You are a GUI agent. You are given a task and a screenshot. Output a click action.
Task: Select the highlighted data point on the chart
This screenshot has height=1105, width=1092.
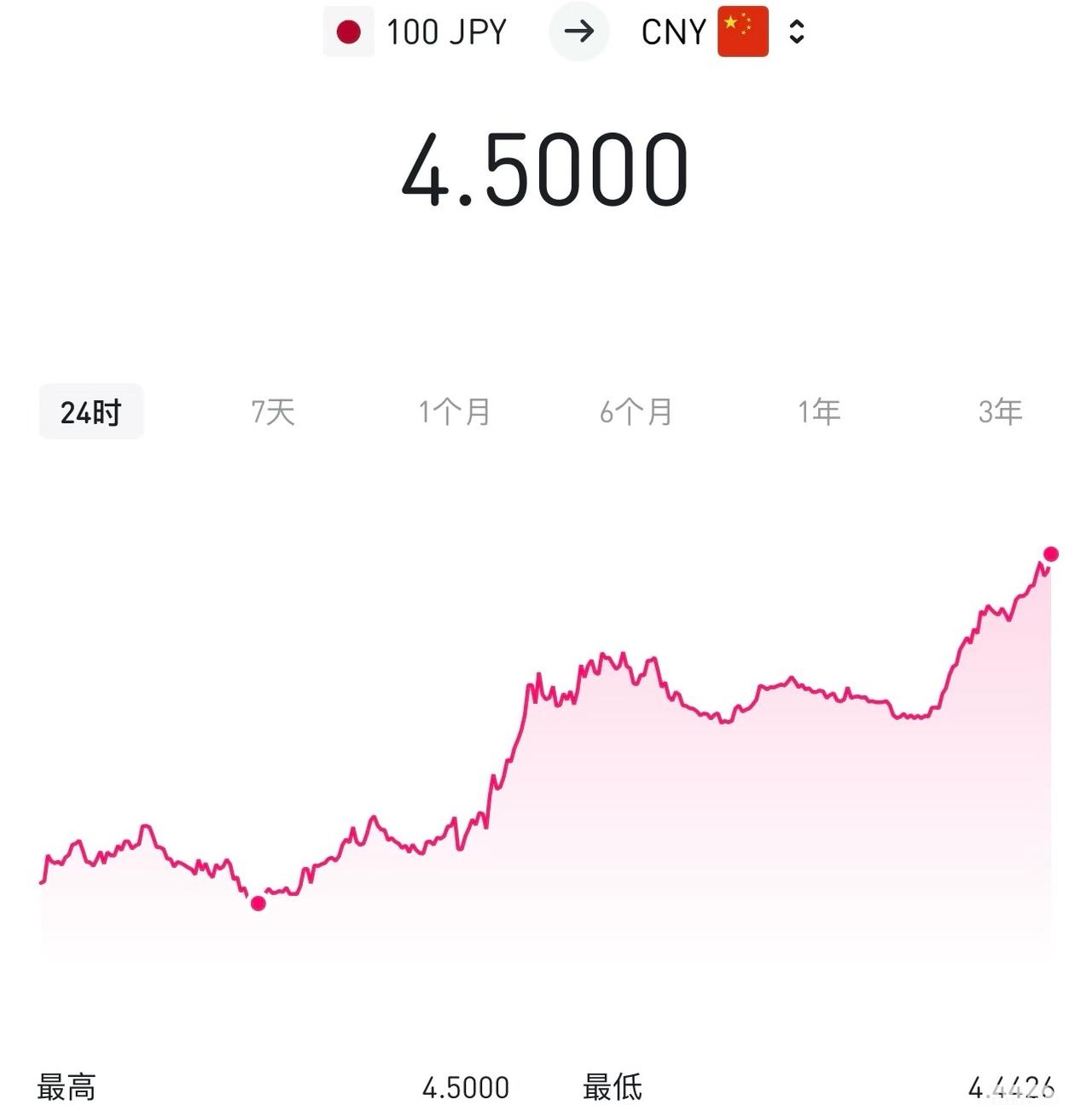coord(1051,555)
